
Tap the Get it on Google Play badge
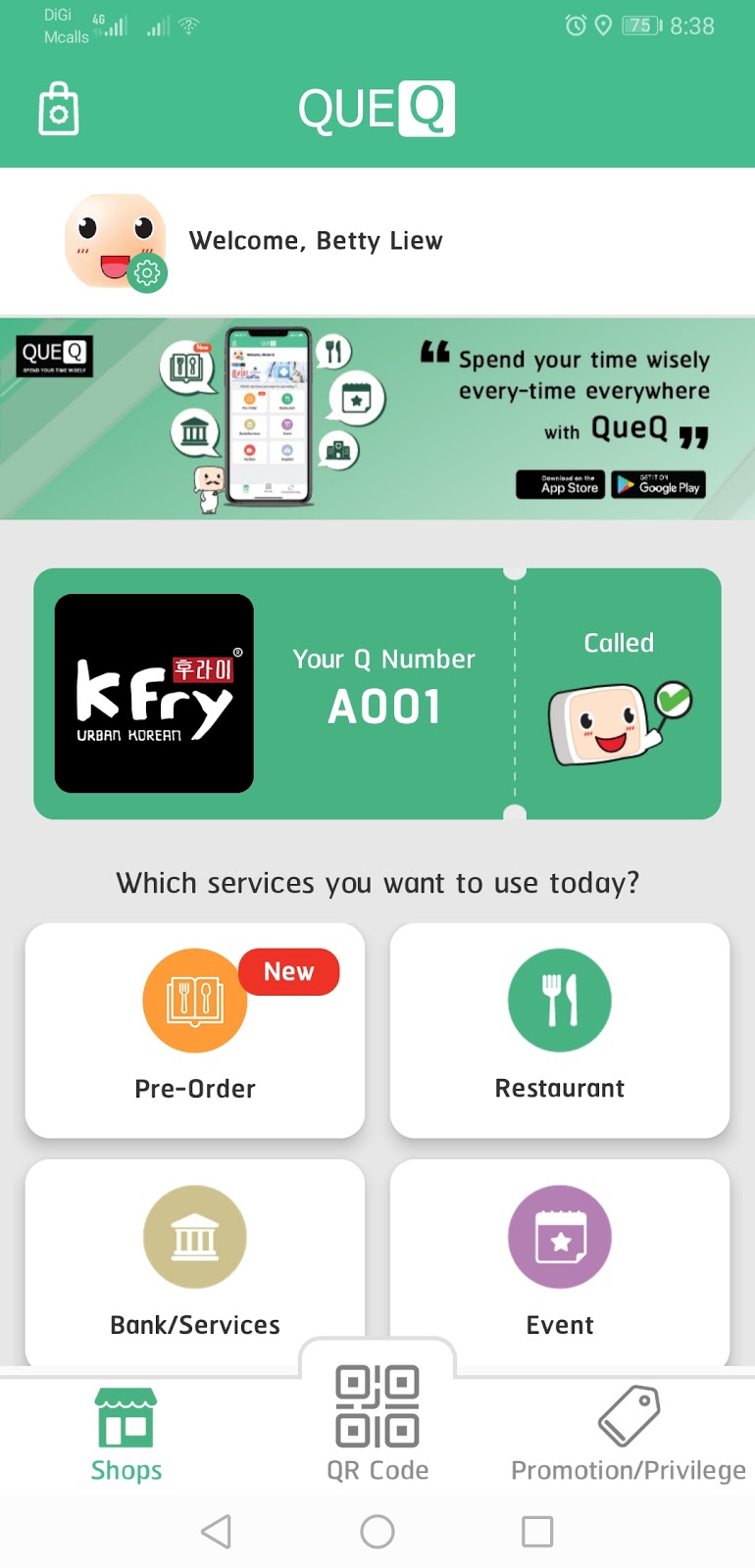click(x=658, y=485)
